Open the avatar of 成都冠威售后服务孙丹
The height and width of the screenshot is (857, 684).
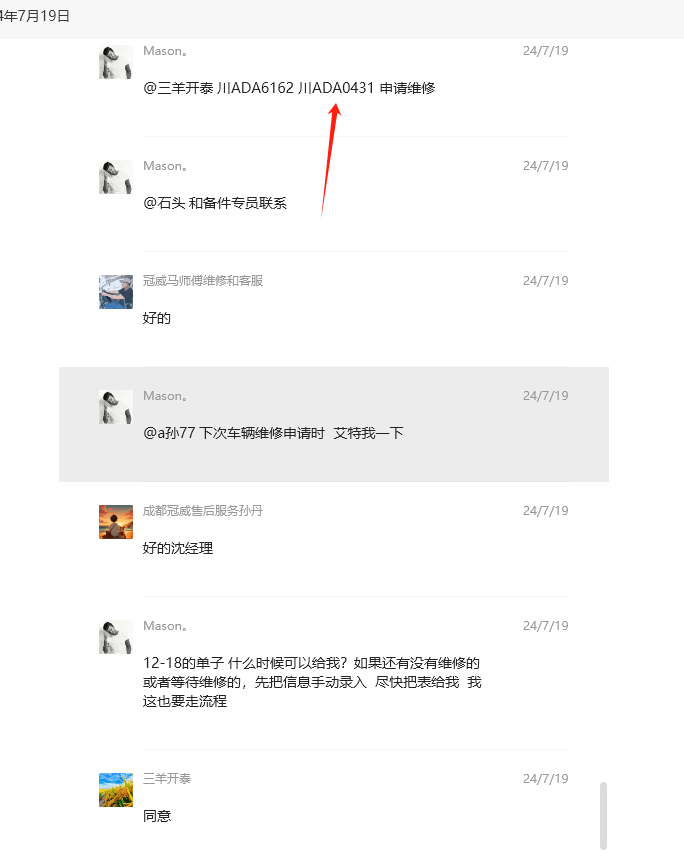pyautogui.click(x=116, y=522)
